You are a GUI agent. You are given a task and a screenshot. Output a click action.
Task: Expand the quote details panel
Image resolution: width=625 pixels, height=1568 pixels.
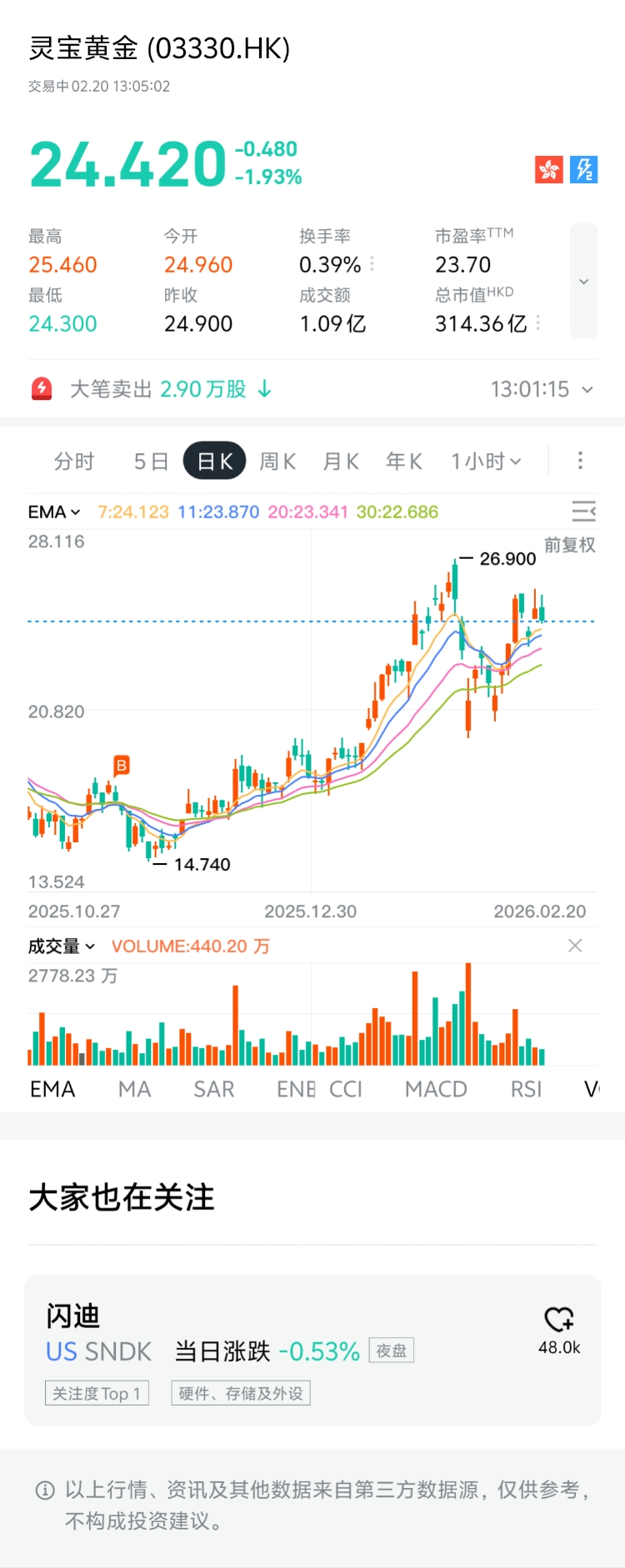(x=583, y=282)
